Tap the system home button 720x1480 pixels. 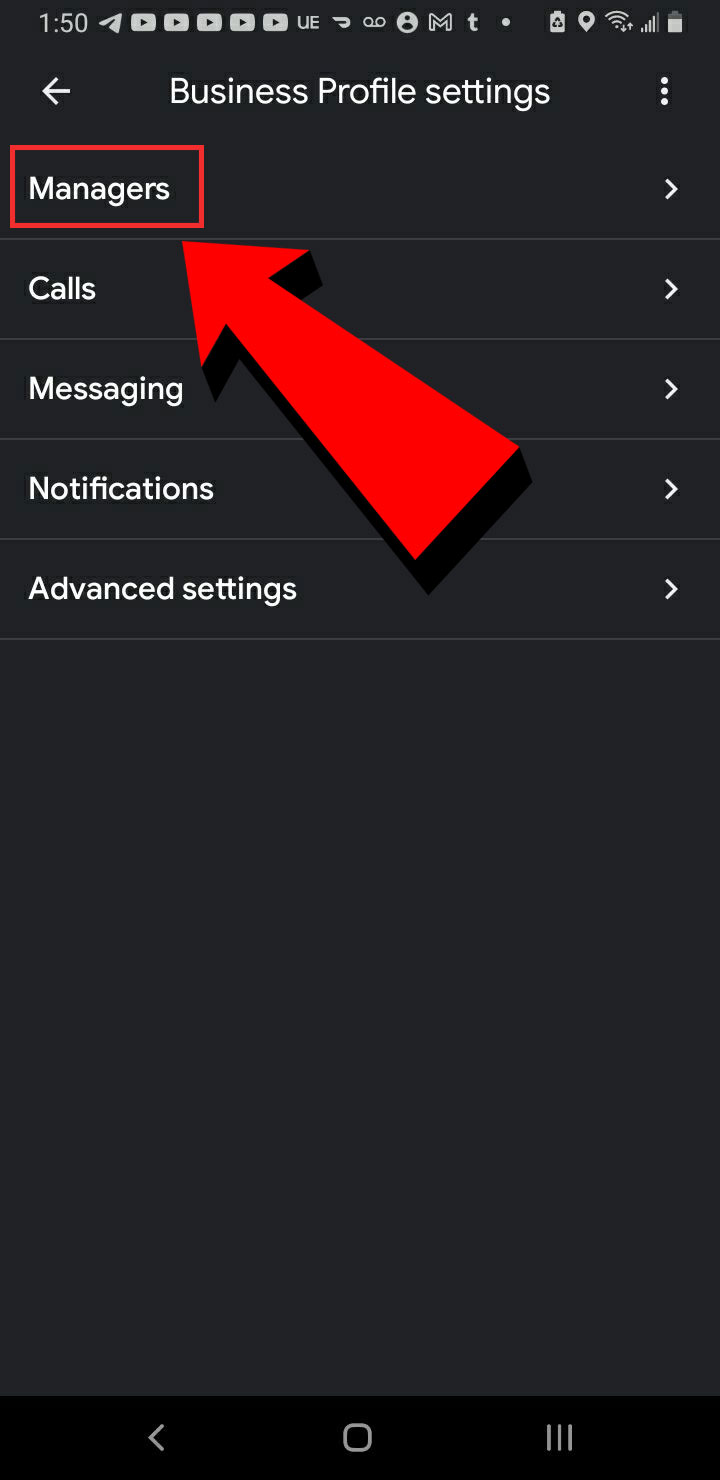point(357,1438)
